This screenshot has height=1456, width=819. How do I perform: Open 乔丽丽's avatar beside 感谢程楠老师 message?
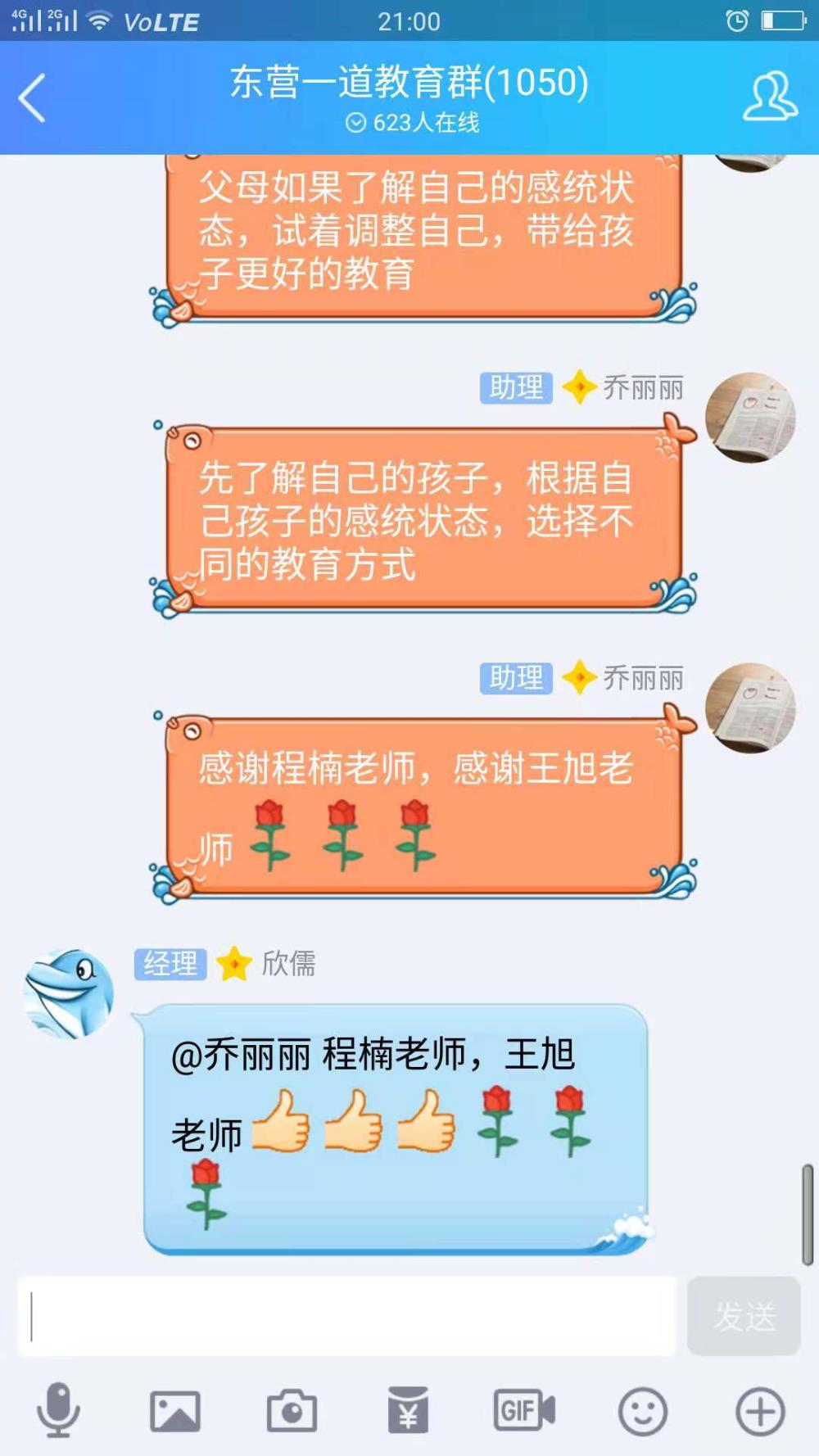(x=750, y=708)
